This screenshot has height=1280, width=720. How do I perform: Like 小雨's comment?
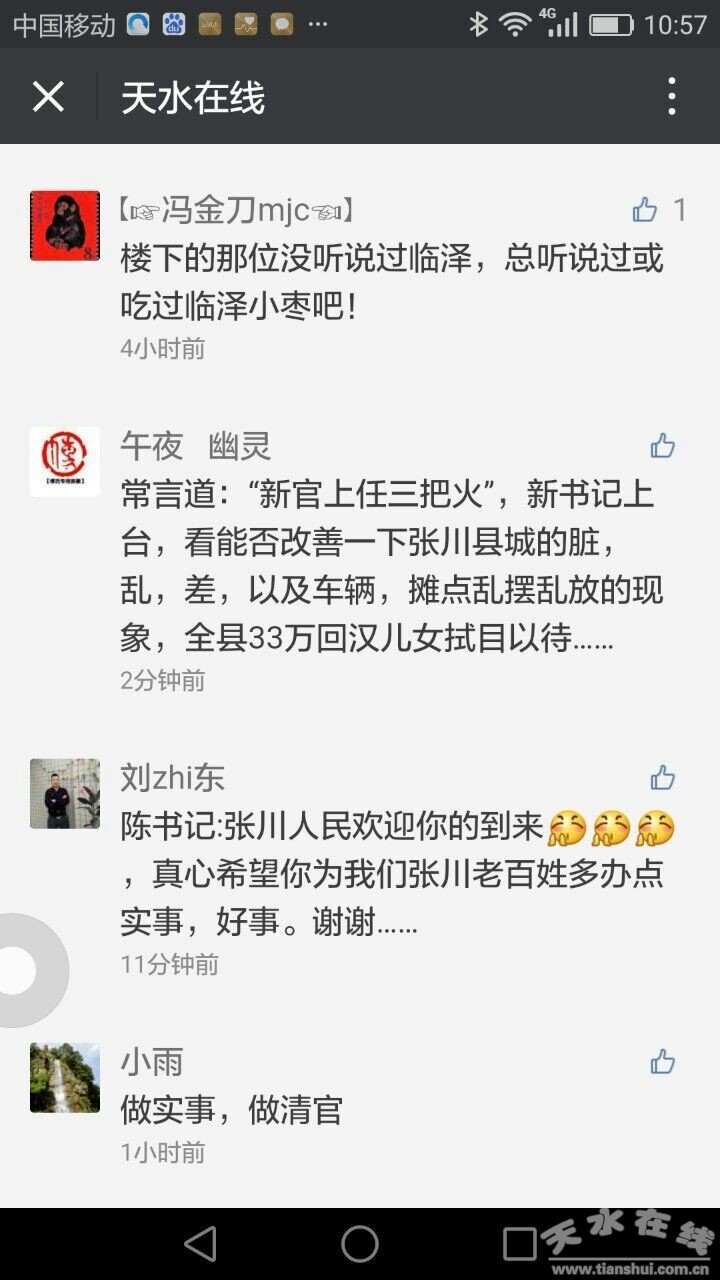tap(662, 1062)
